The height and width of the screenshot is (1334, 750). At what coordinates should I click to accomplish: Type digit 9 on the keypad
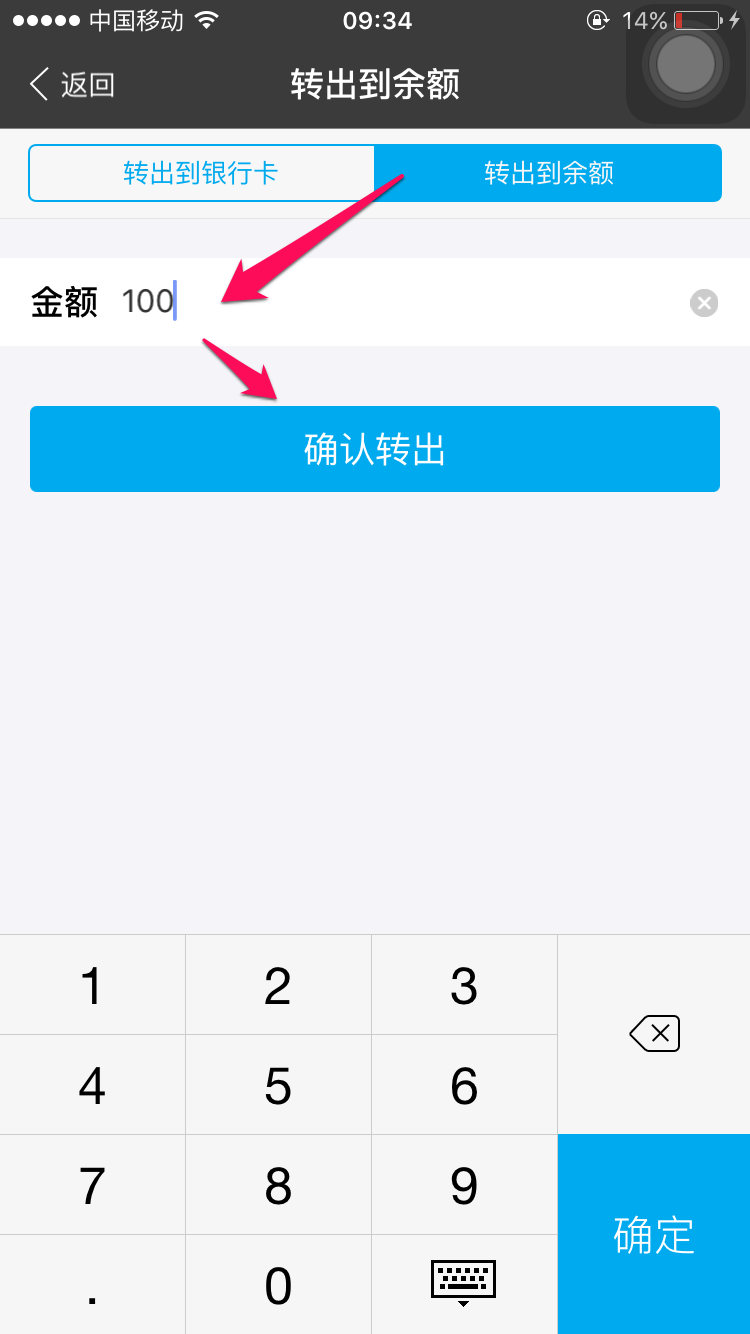[x=464, y=1185]
